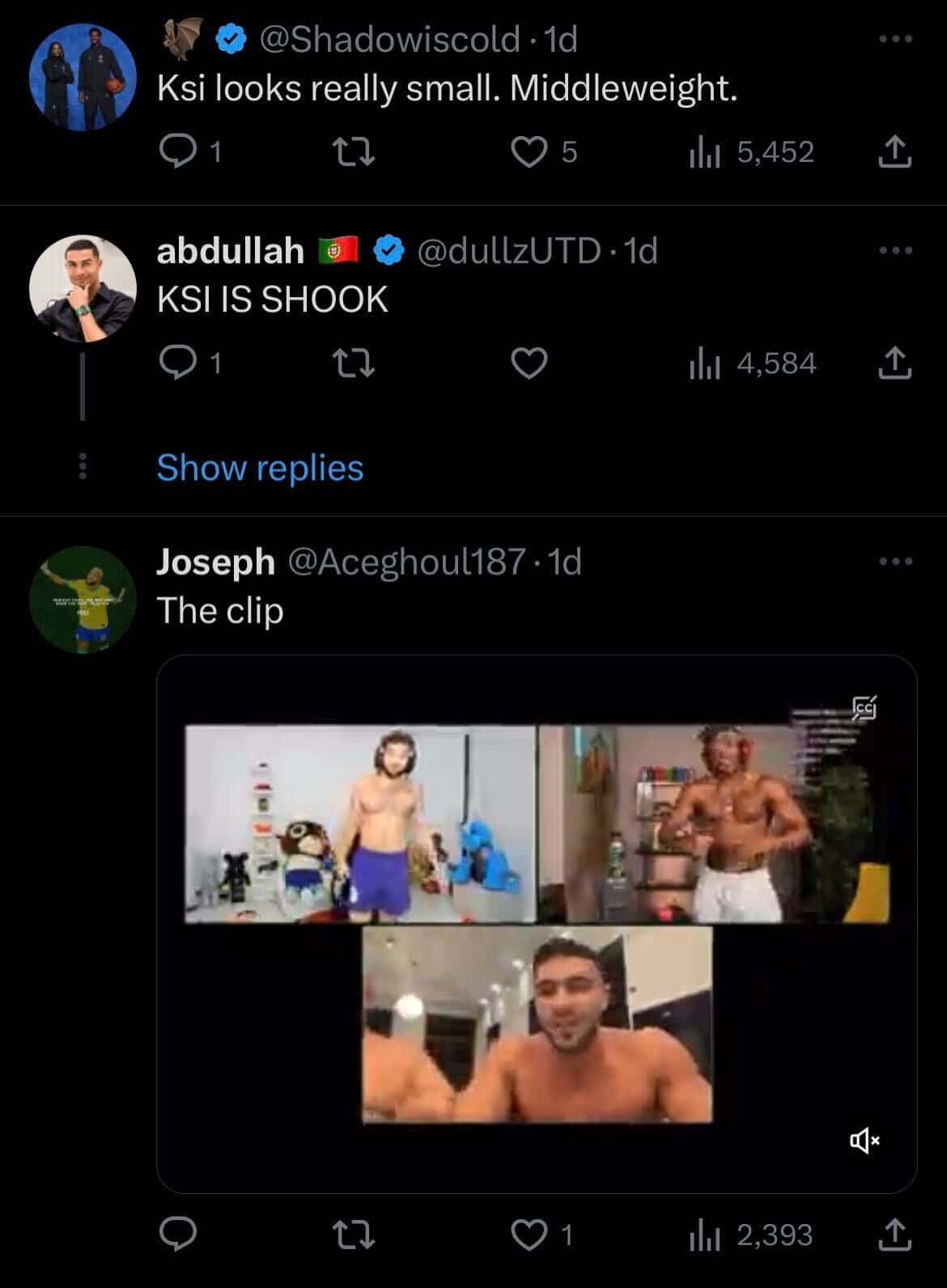Open Joseph's profile picture
The height and width of the screenshot is (1288, 947).
(83, 600)
